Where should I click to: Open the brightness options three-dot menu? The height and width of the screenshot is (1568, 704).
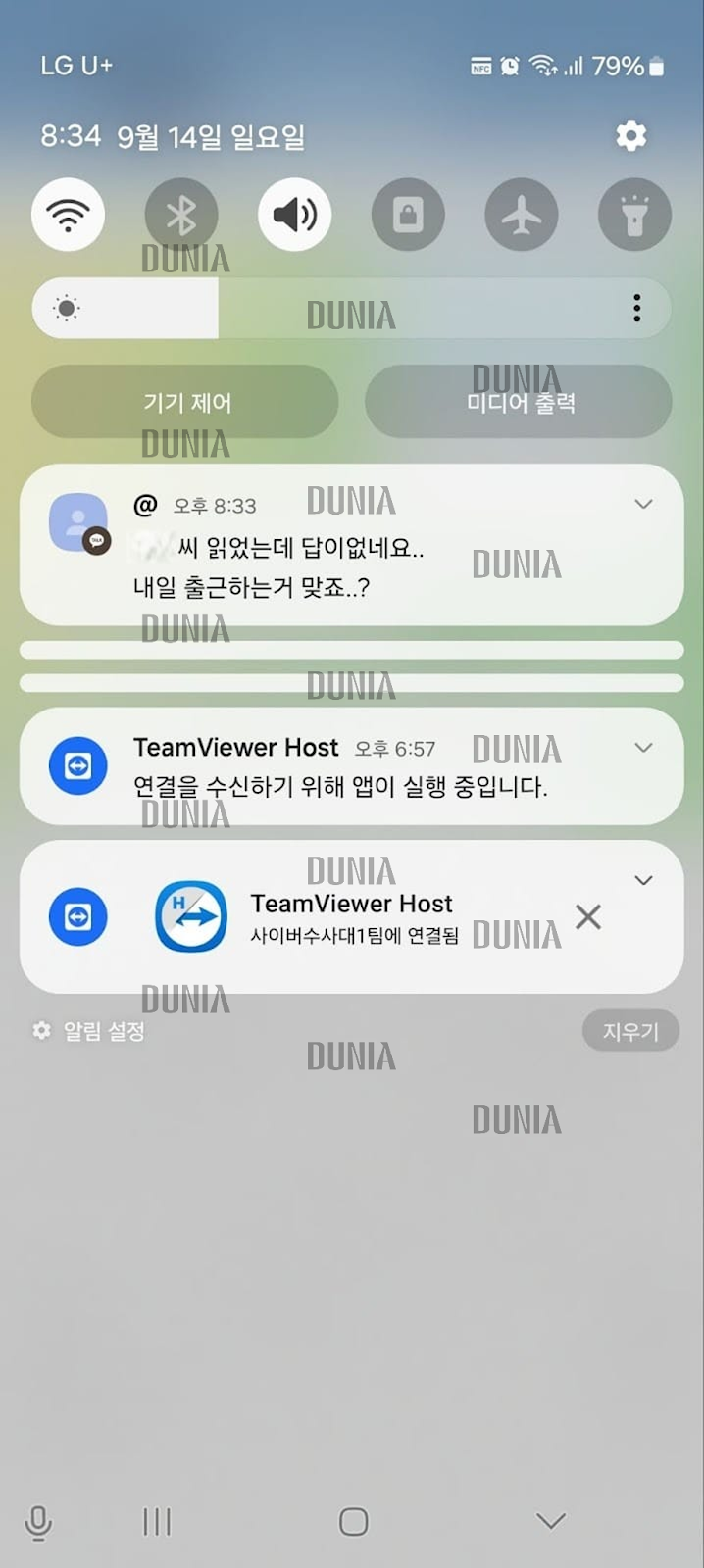(x=637, y=308)
